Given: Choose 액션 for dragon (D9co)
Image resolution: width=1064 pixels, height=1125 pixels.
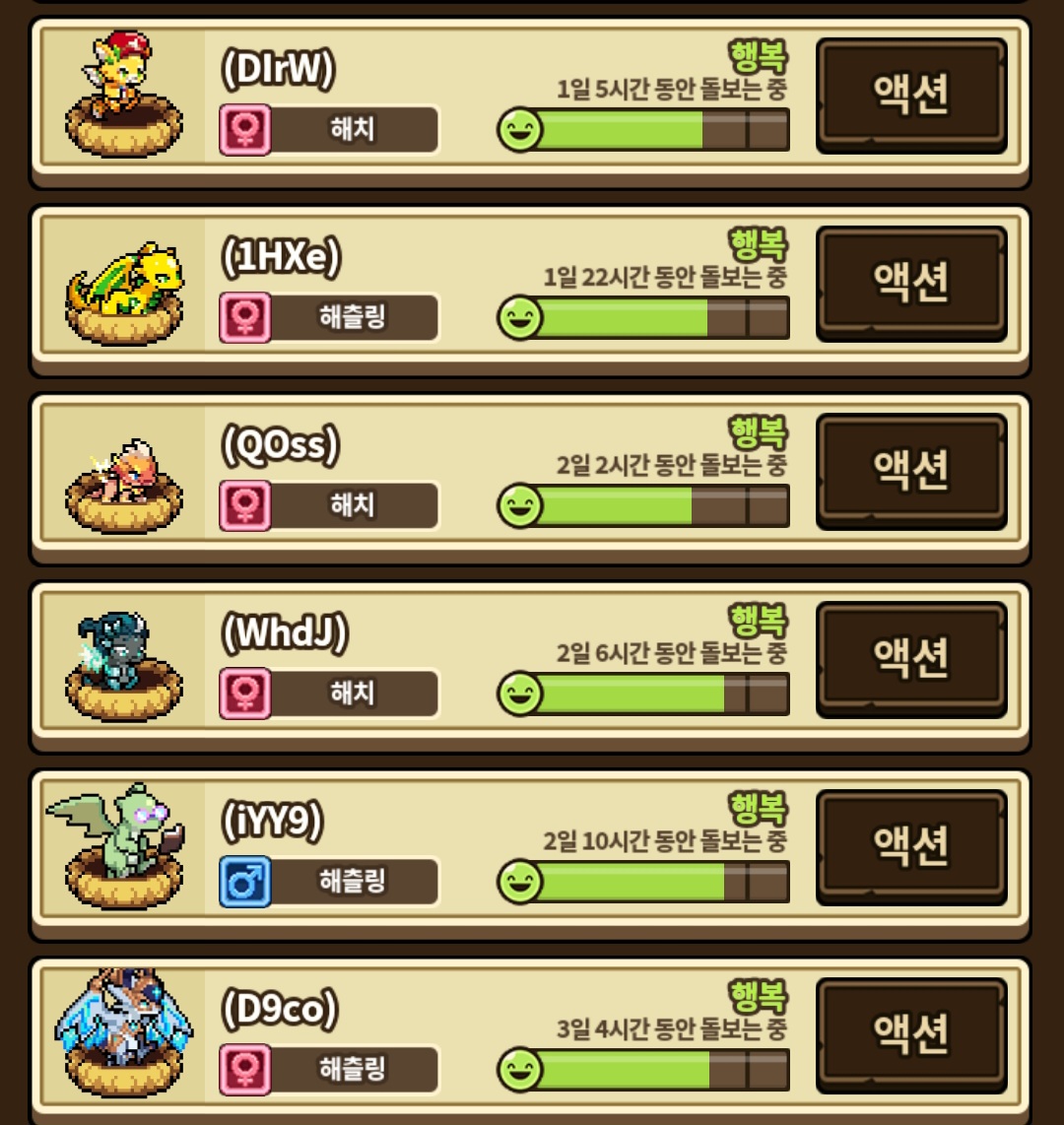Looking at the screenshot, I should coord(911,1033).
